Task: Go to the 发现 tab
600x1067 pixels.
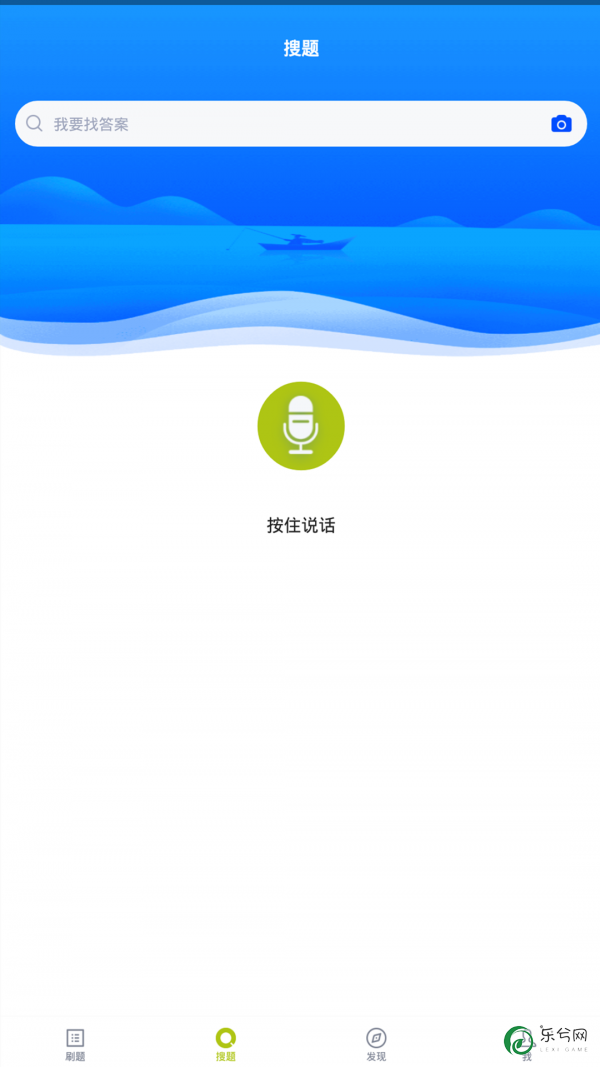Action: pos(376,1045)
